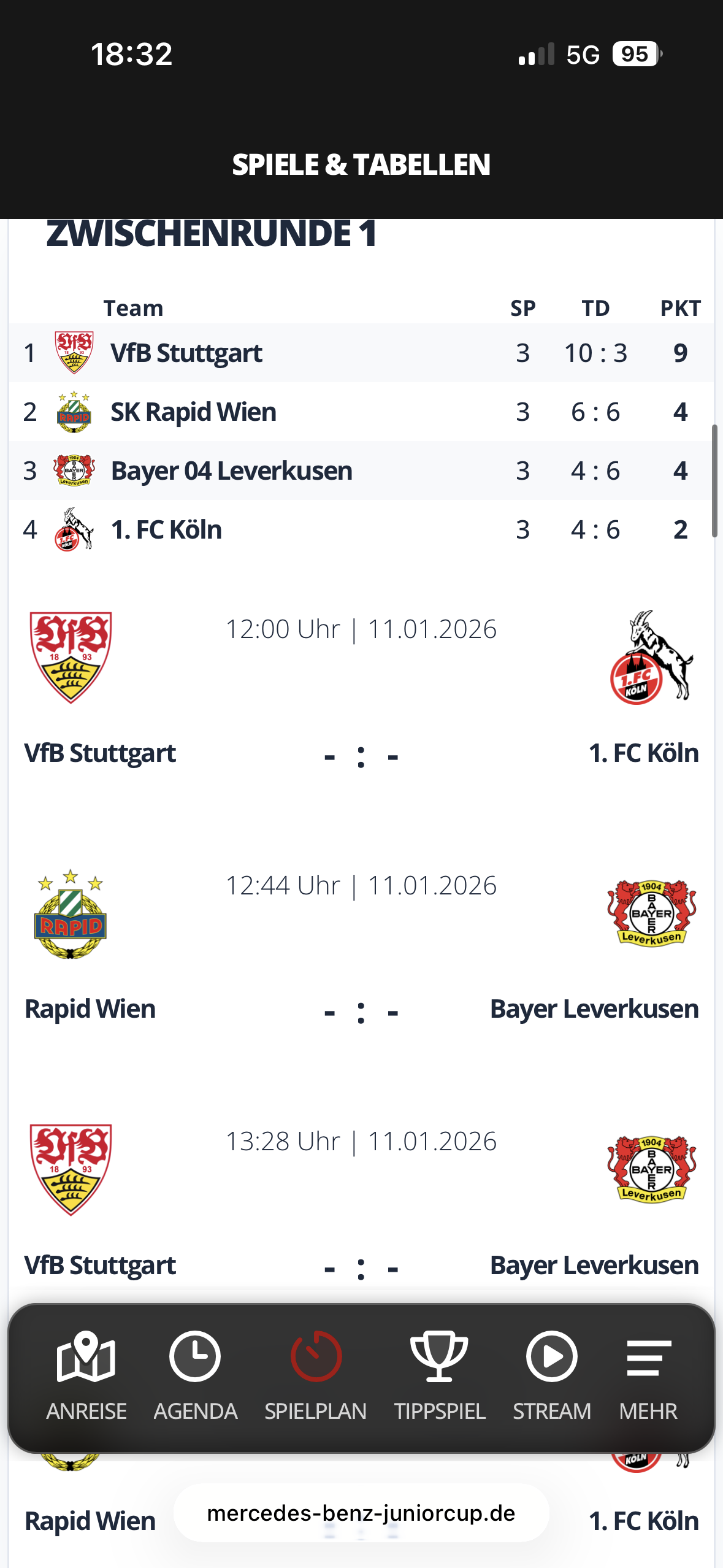
Task: Tap the mercedes-benz-juniorcup.de address bar
Action: (x=361, y=1513)
